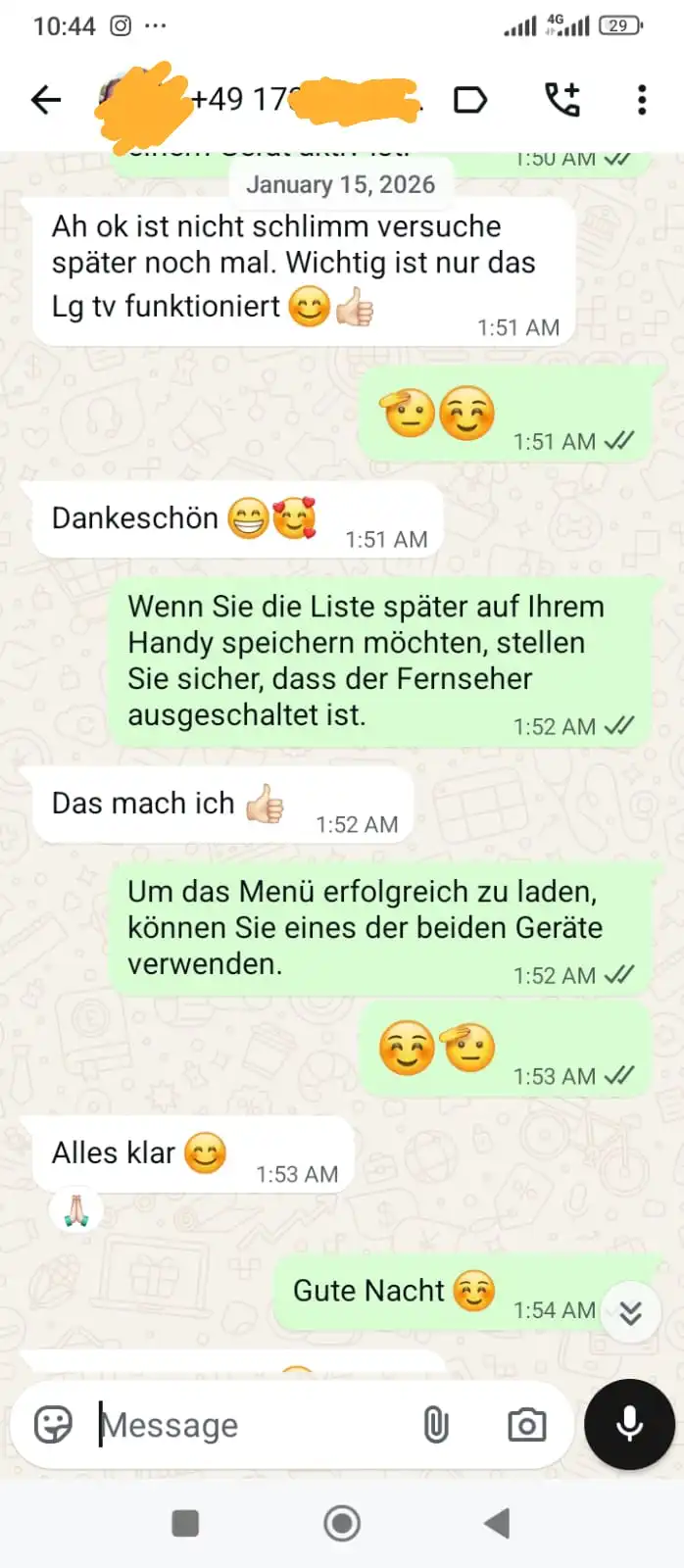This screenshot has width=684, height=1568.
Task: Open recent apps from the navigation bar
Action: pos(185,1523)
